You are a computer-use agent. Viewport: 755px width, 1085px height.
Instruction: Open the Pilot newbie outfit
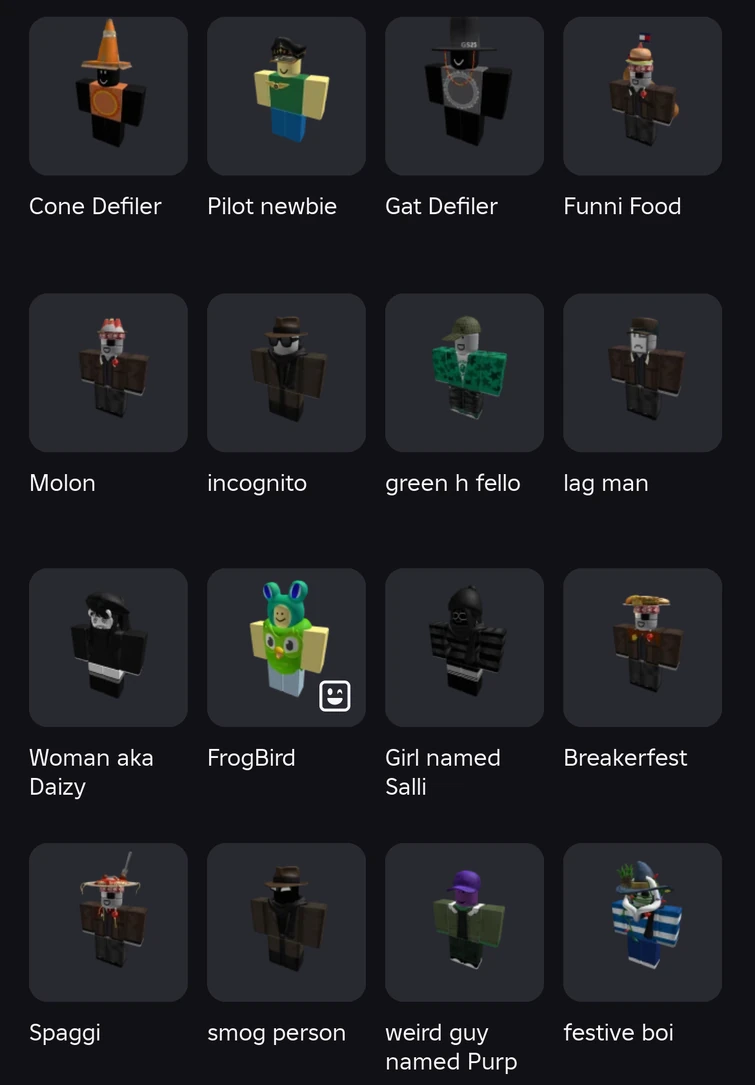coord(286,96)
